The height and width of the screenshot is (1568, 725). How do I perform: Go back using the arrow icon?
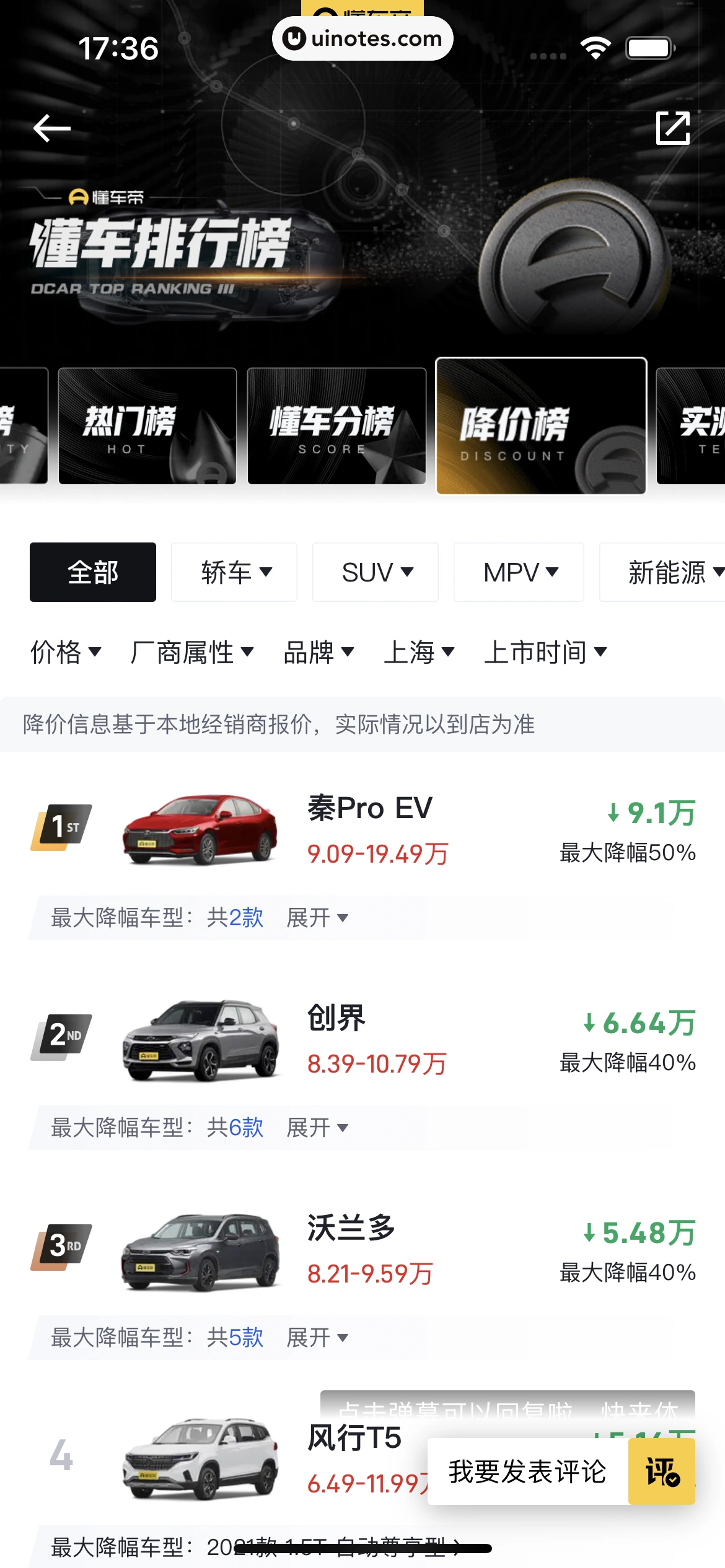point(52,128)
